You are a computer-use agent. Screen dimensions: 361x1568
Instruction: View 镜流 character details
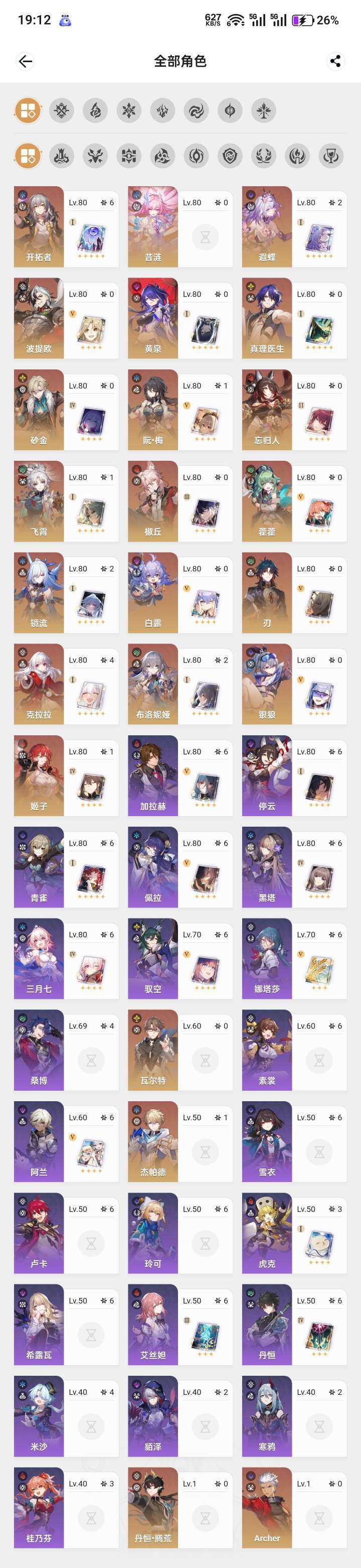pos(66,593)
